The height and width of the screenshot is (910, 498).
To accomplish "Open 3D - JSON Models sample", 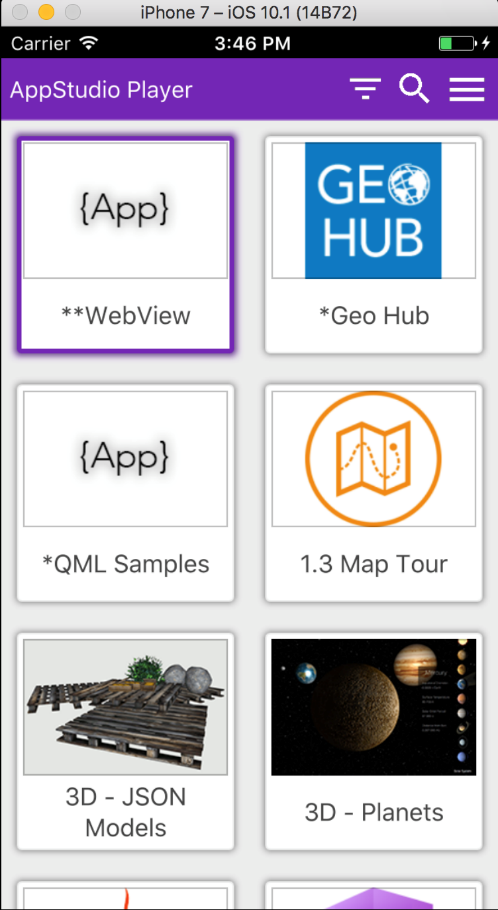I will click(x=125, y=741).
